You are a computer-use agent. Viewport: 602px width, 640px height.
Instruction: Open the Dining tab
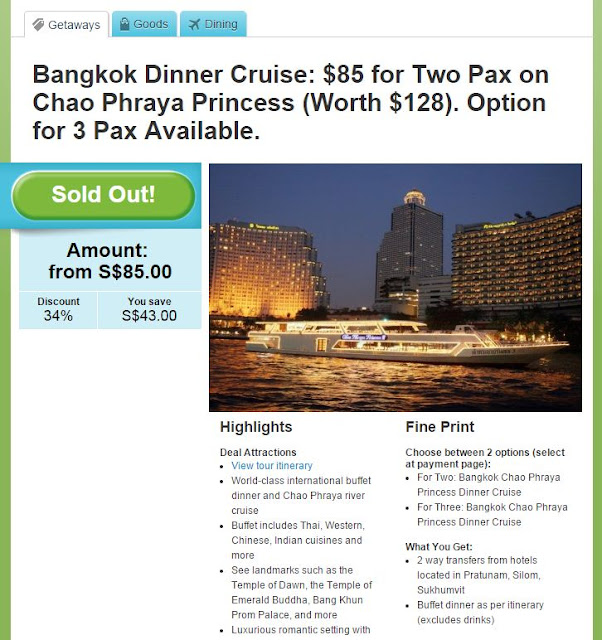pyautogui.click(x=212, y=24)
